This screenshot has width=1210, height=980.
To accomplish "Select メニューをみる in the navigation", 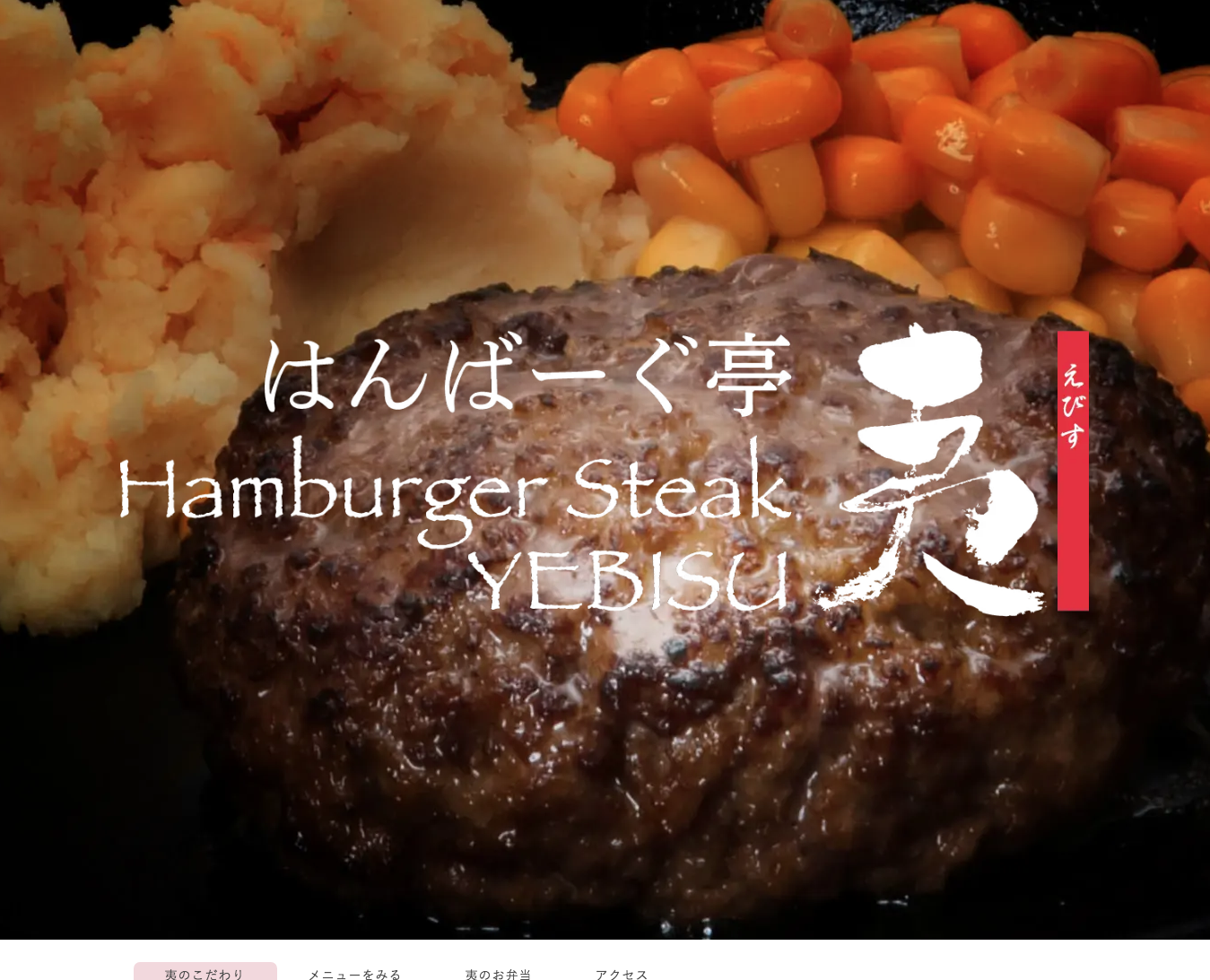I will click(x=354, y=974).
